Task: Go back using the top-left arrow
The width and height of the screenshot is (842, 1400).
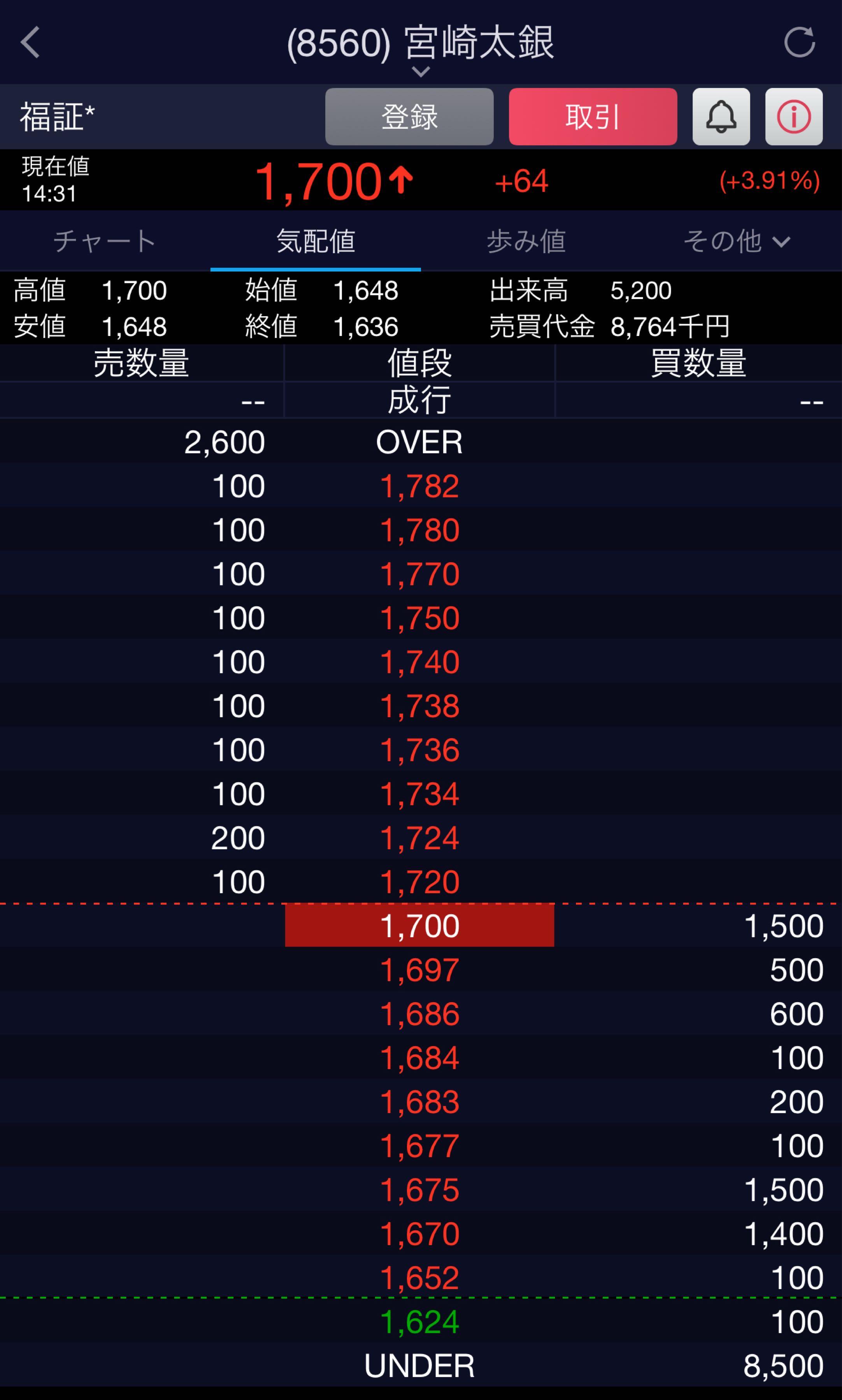Action: point(31,42)
